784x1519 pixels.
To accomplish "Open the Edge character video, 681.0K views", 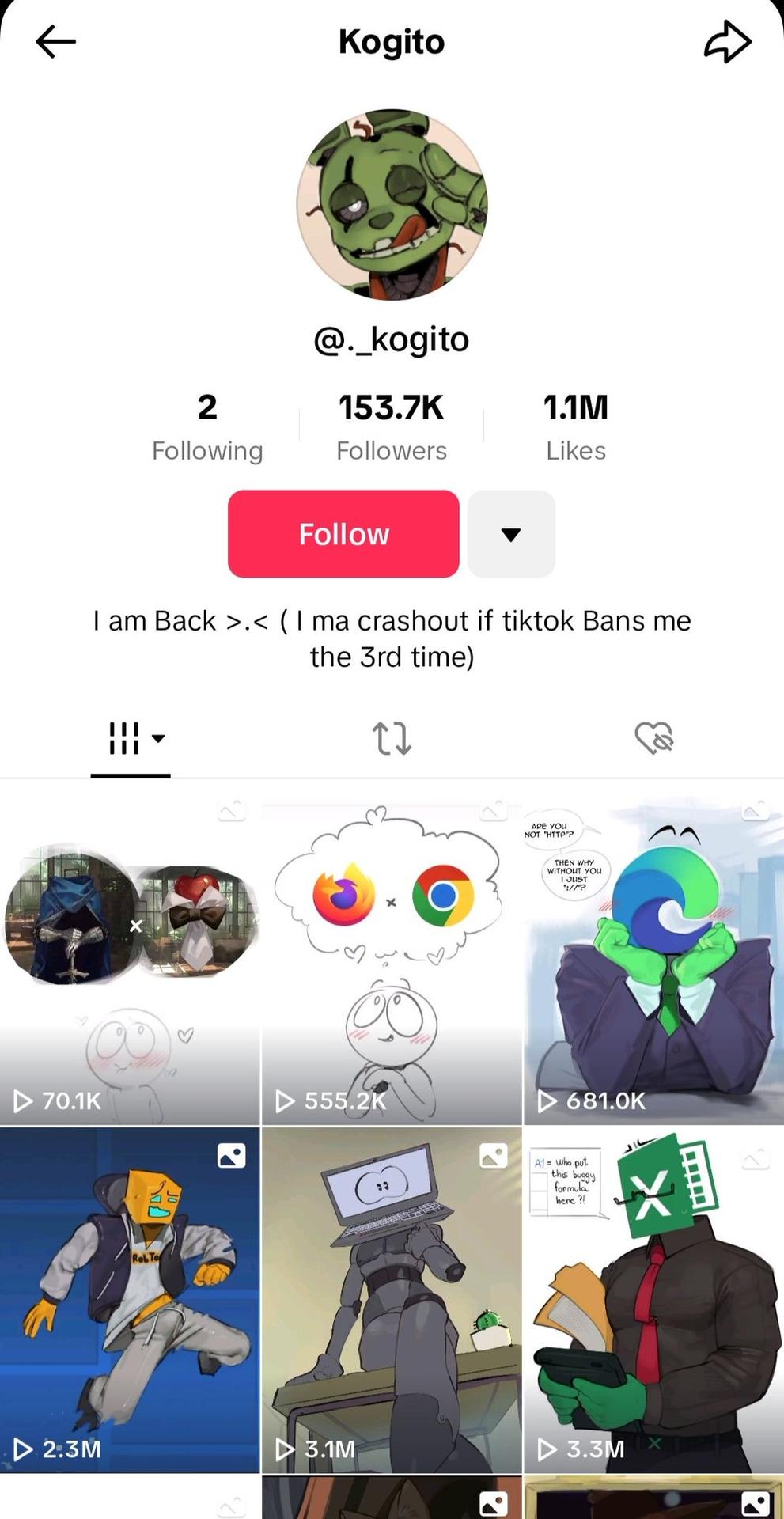I will [653, 961].
